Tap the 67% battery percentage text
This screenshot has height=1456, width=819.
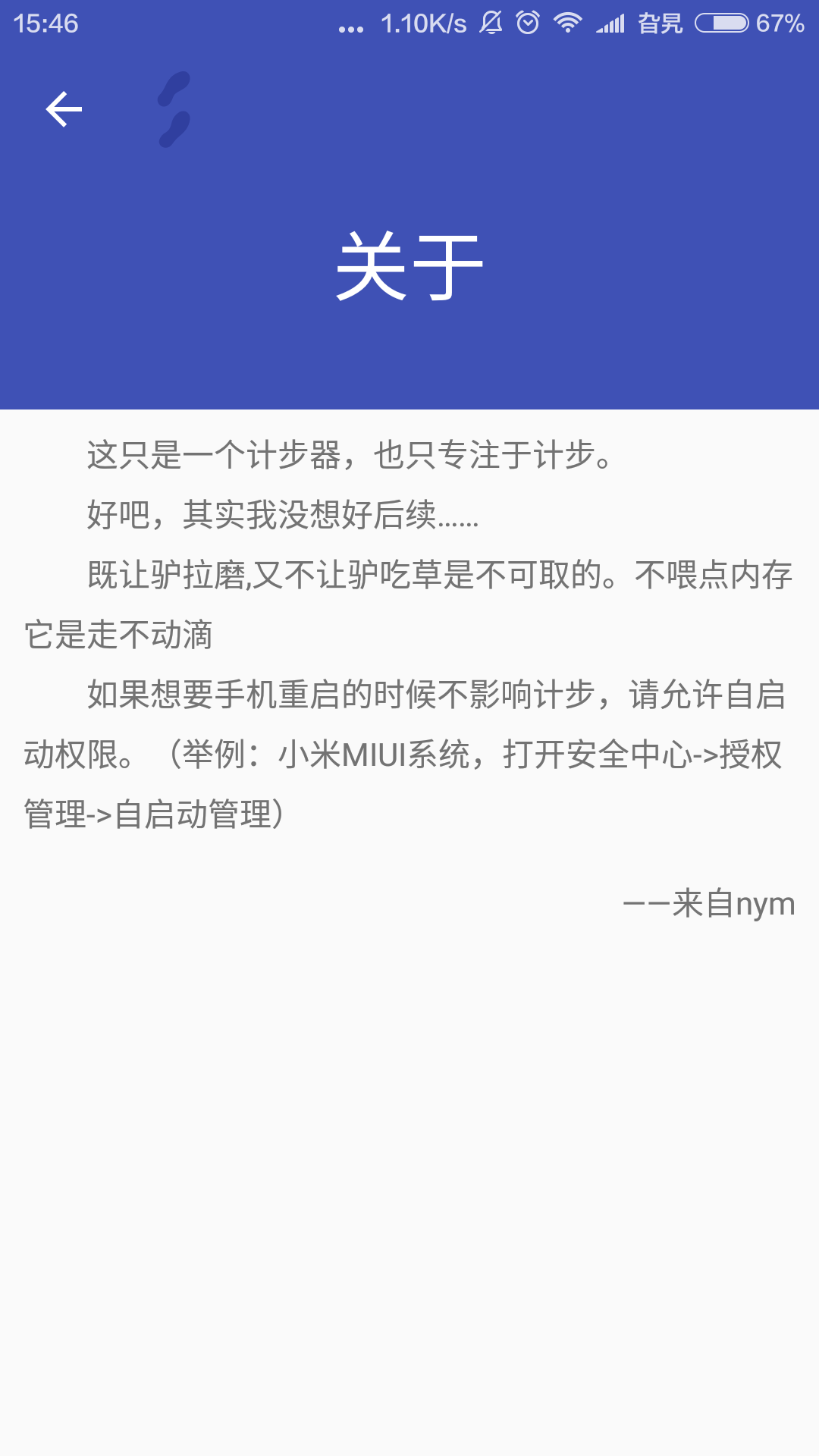coord(779,24)
